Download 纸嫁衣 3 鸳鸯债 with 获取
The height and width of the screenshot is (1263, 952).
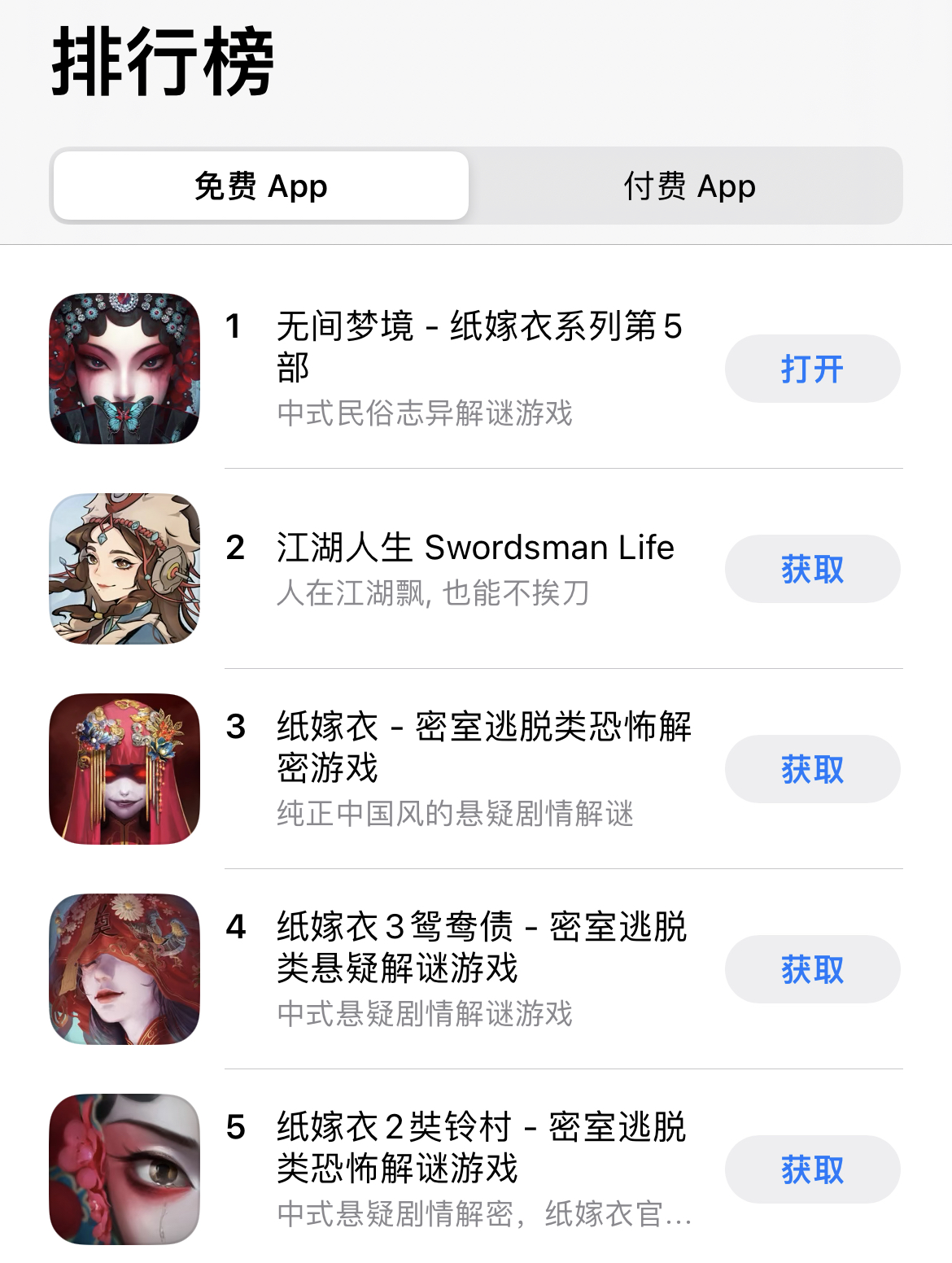click(x=811, y=969)
